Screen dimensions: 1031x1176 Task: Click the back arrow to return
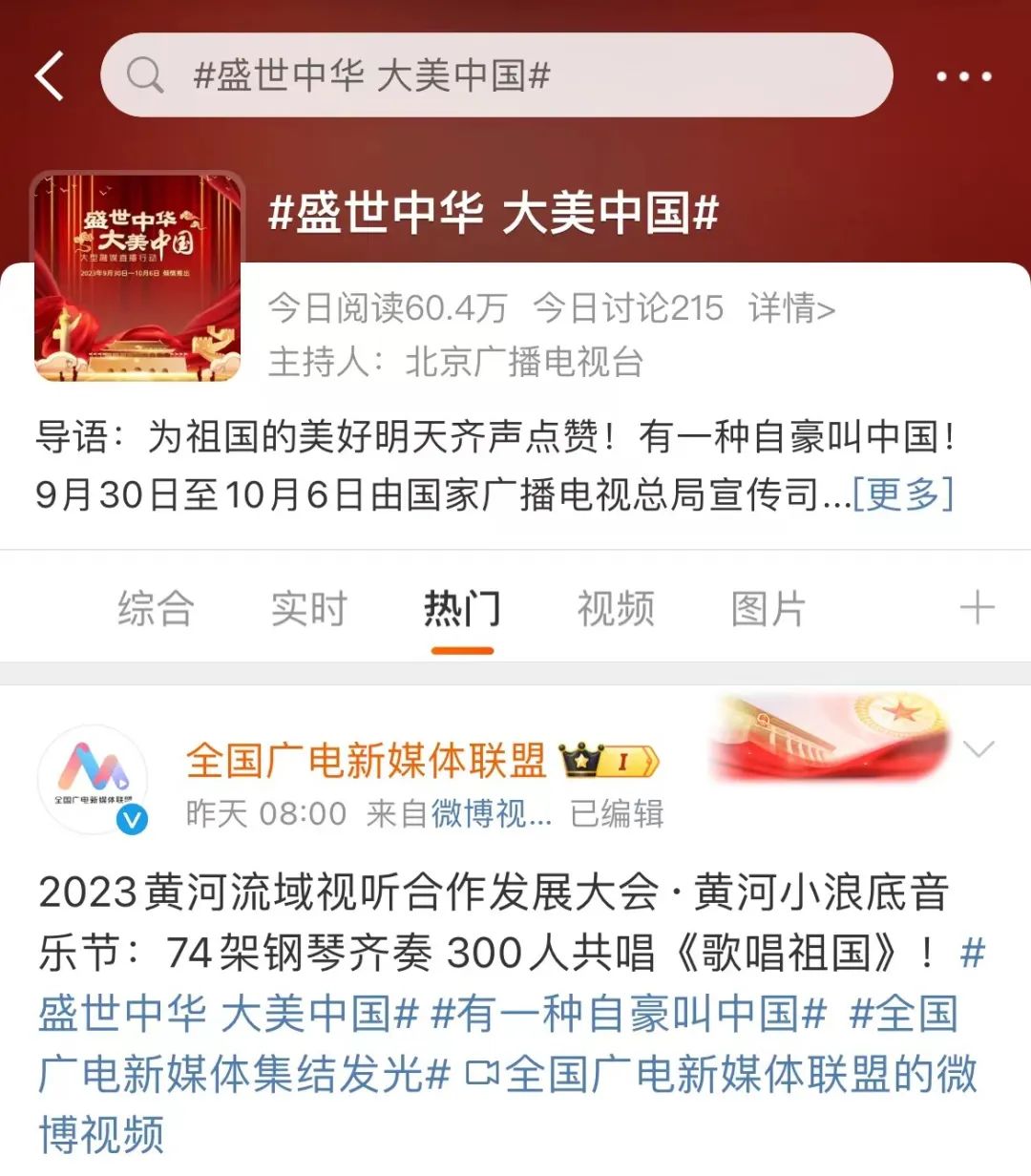(x=49, y=73)
